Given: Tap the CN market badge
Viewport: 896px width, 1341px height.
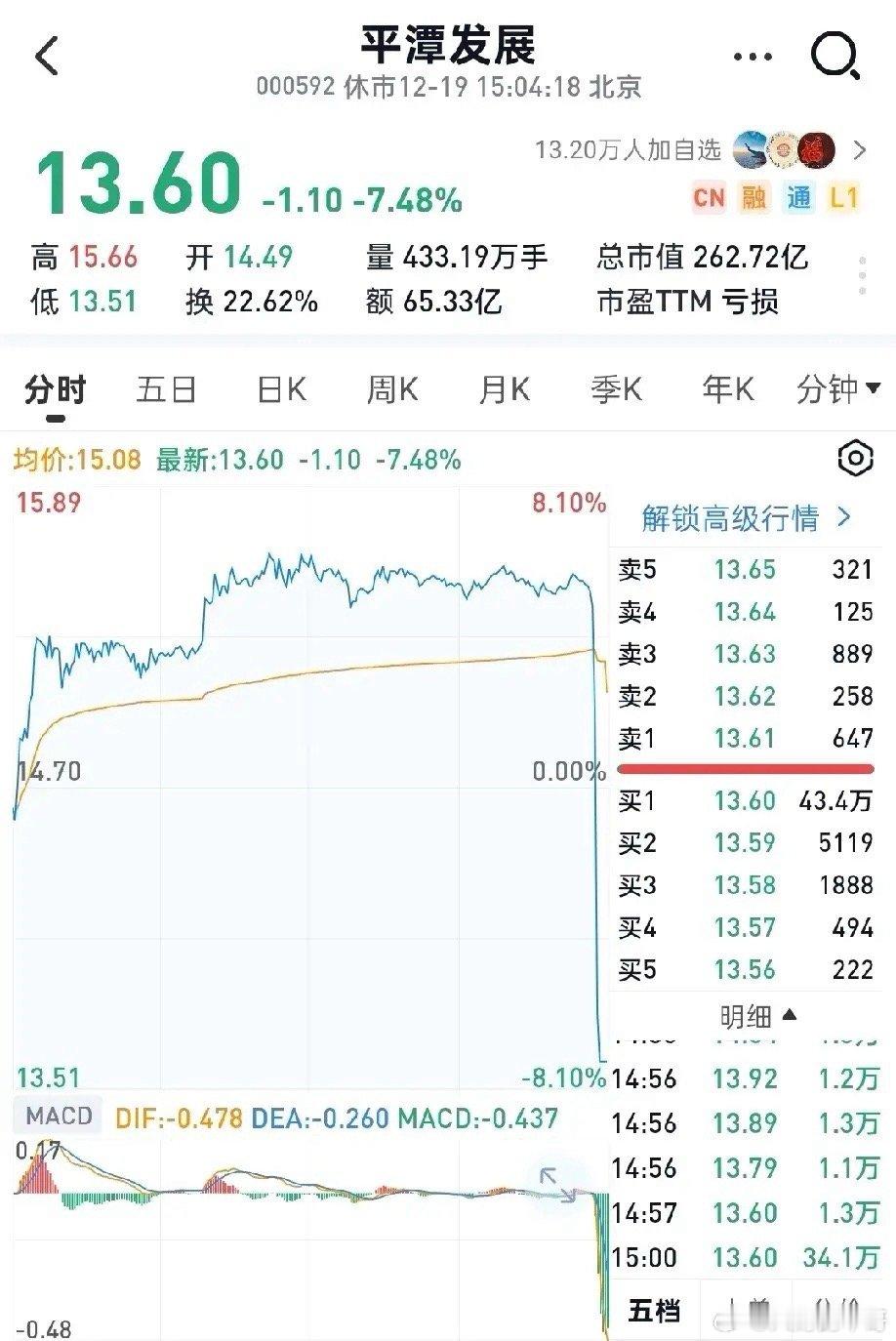Looking at the screenshot, I should pos(710,198).
